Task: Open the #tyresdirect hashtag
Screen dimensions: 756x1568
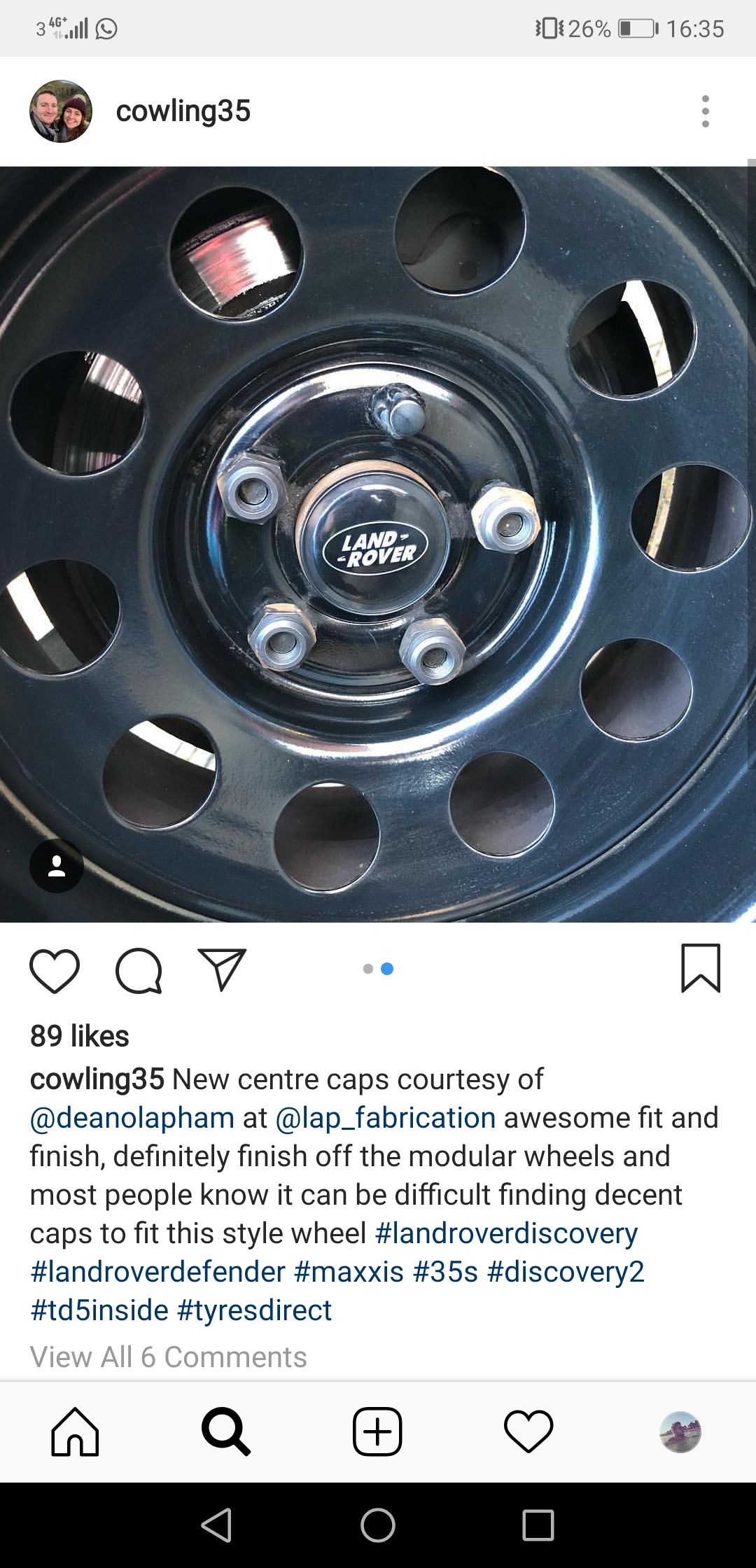Action: coord(255,1310)
